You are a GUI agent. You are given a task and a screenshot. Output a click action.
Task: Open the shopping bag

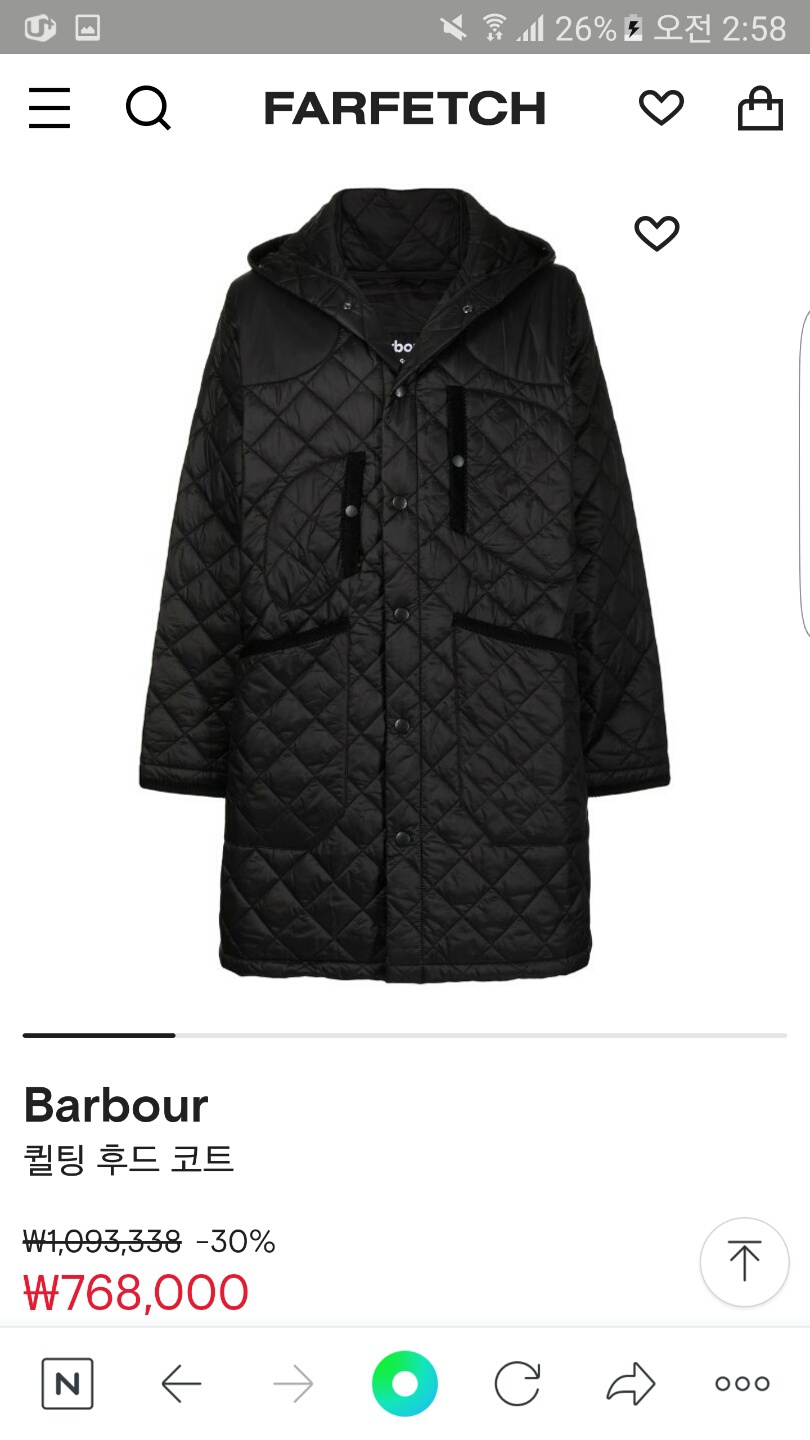point(760,108)
